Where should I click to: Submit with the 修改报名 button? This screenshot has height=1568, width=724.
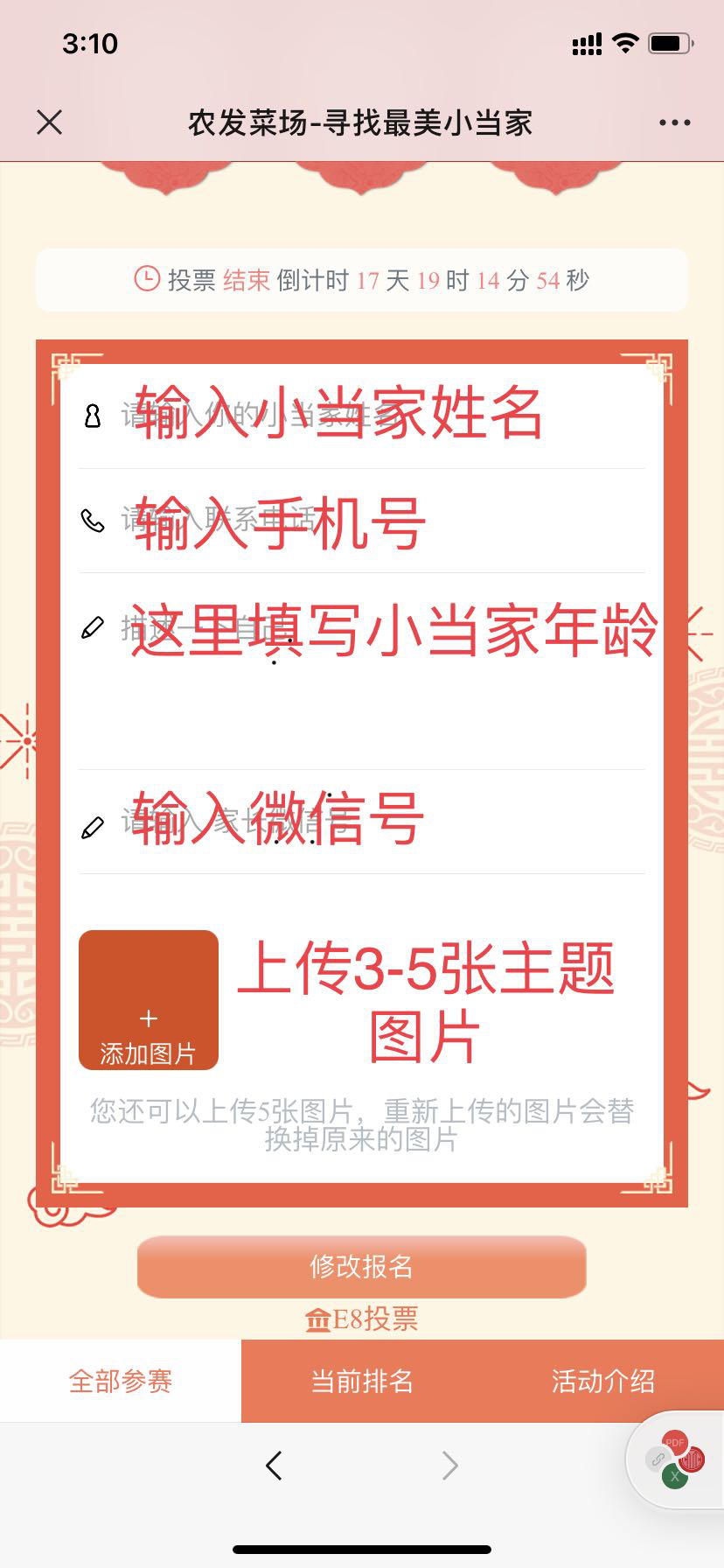(361, 1266)
